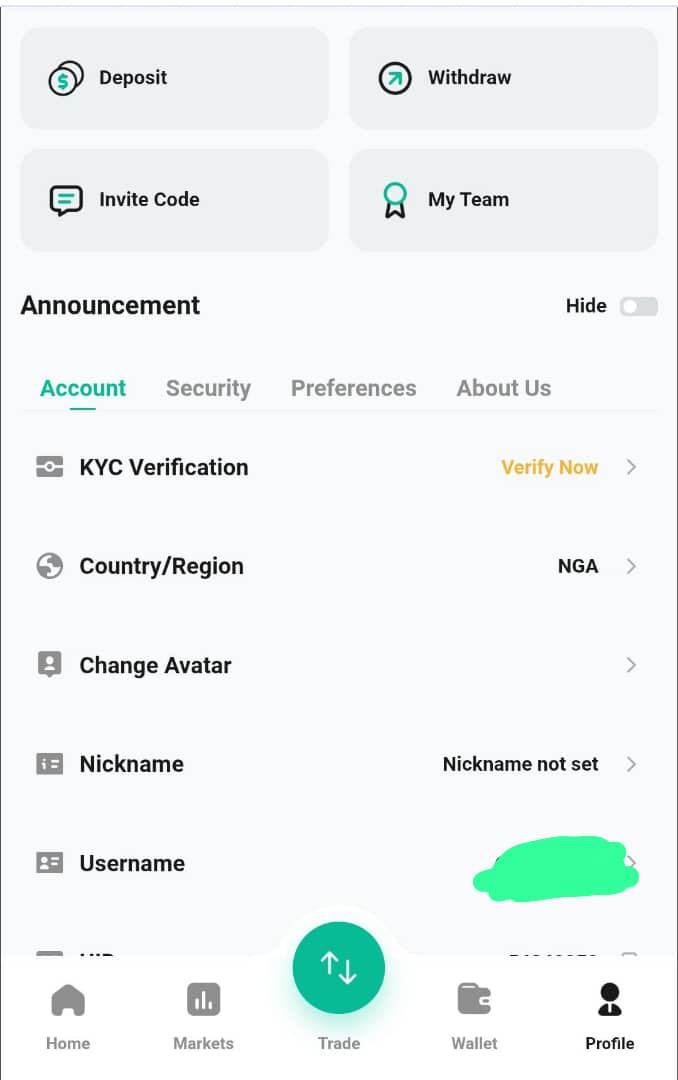Open the Deposit option
This screenshot has height=1080, width=678.
click(x=174, y=78)
